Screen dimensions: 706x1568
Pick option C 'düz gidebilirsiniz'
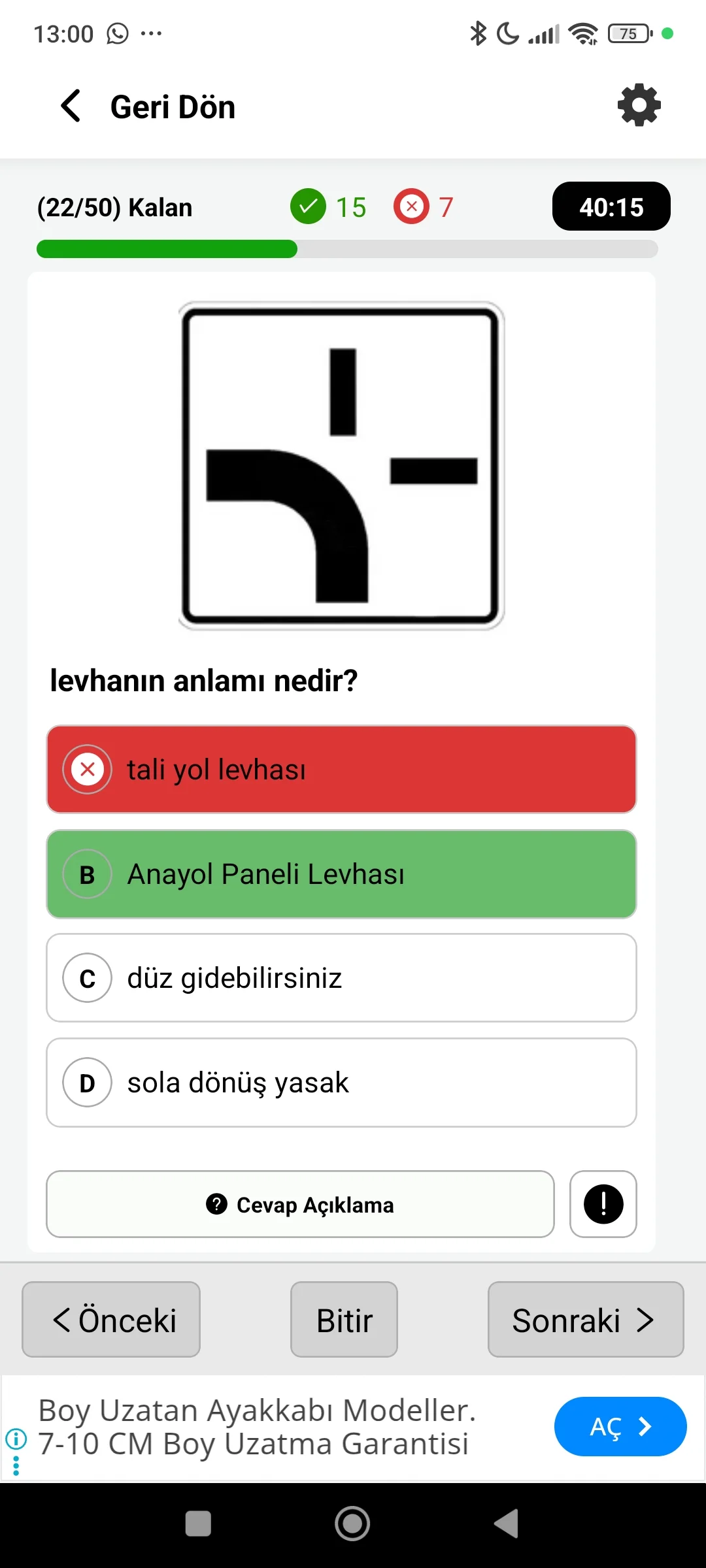tap(341, 978)
